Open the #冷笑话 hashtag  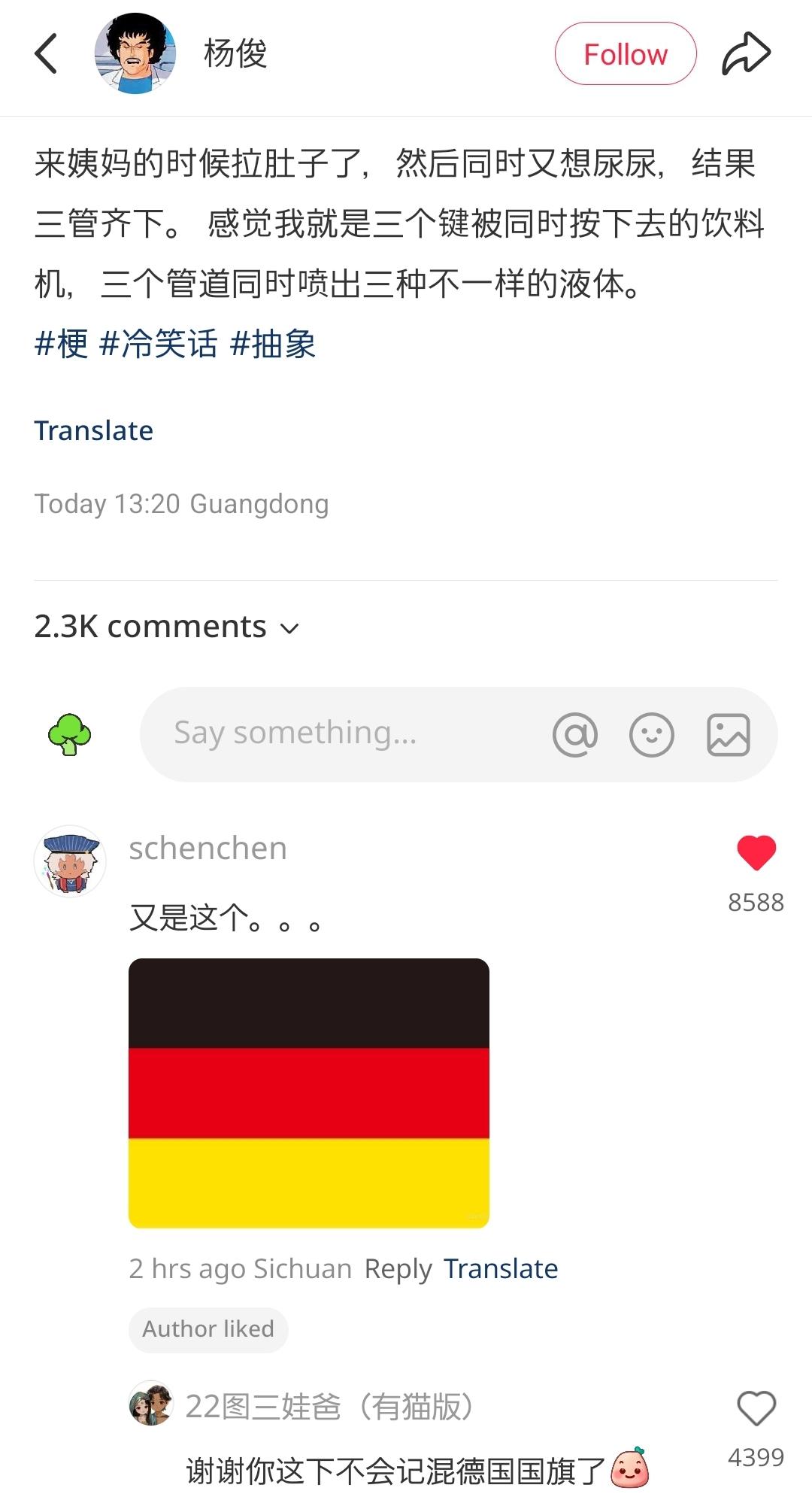coord(159,345)
